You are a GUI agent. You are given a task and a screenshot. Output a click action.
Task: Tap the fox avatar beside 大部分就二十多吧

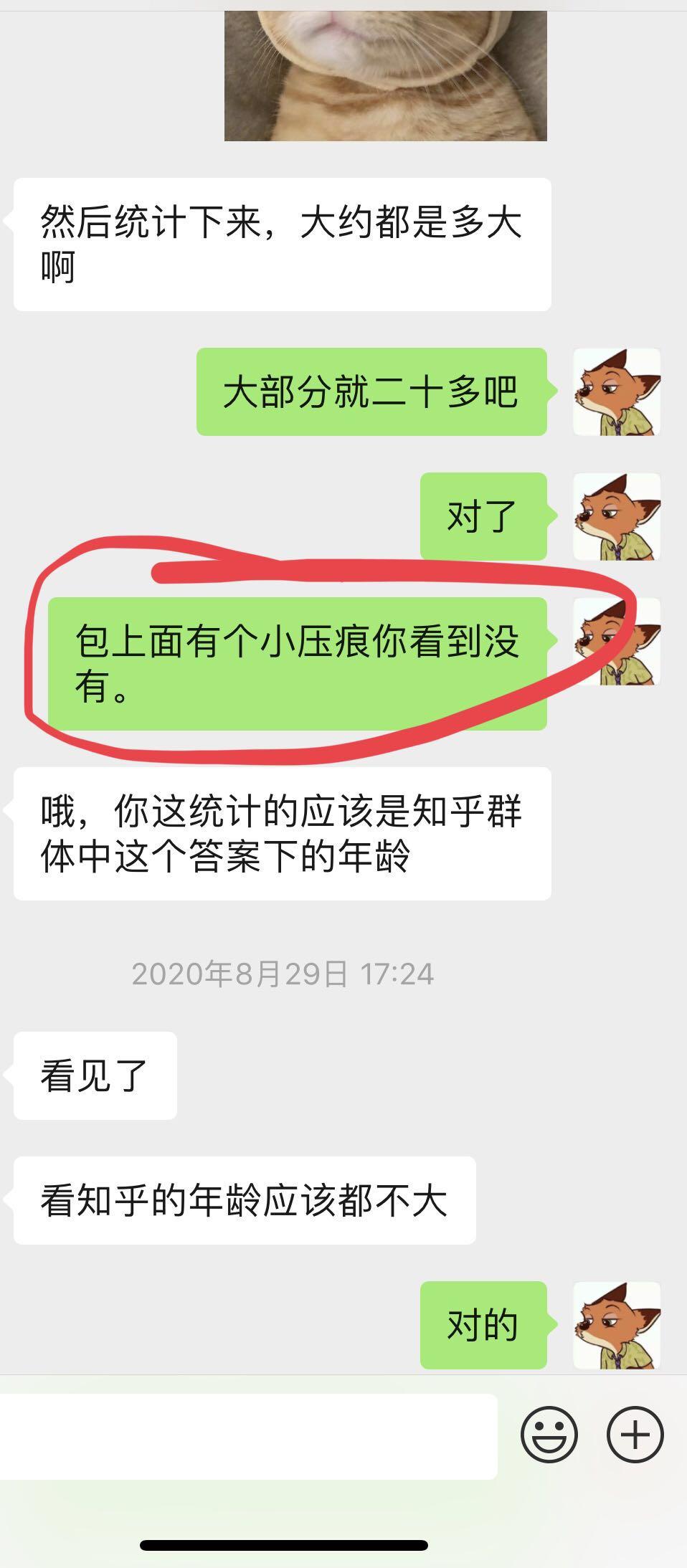click(616, 392)
